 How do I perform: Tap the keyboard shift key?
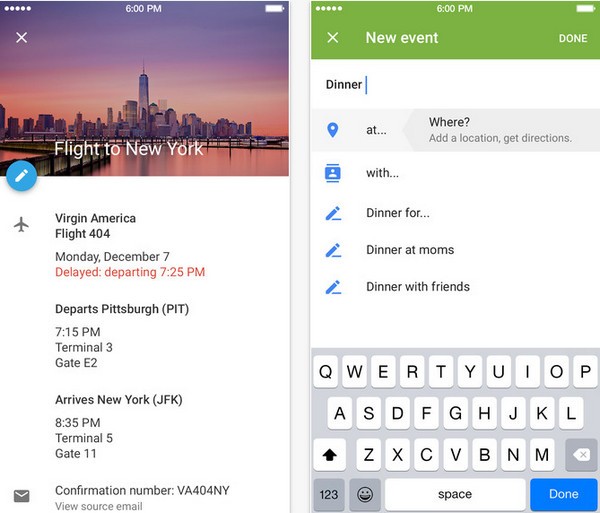click(330, 454)
